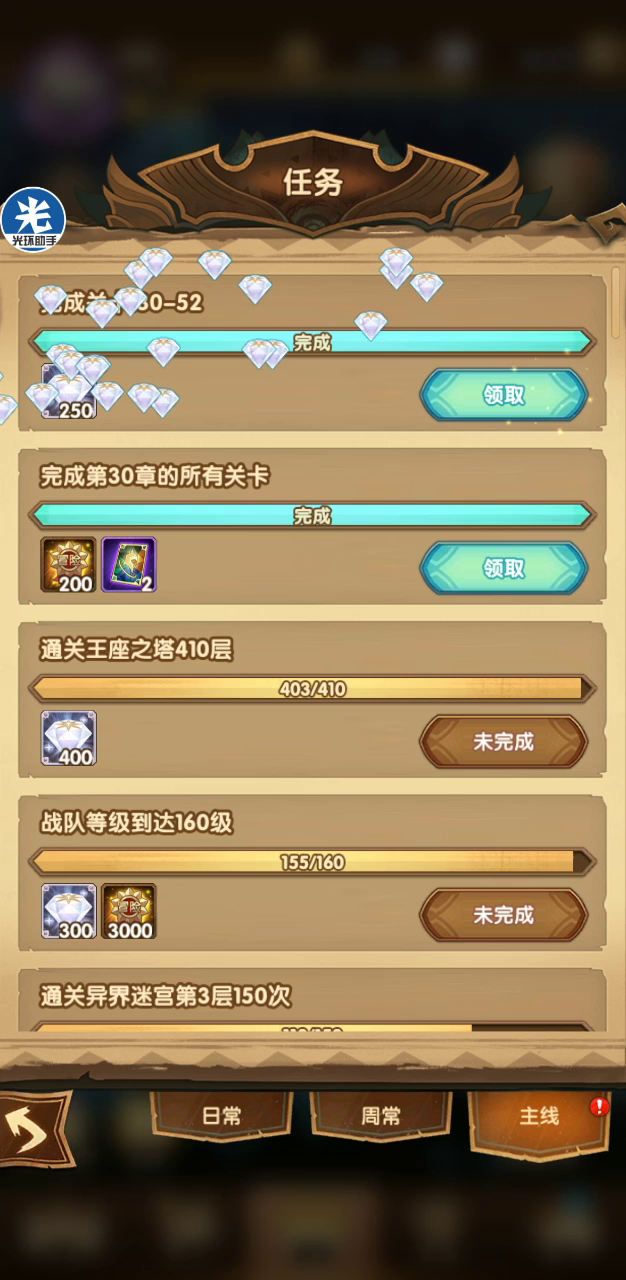This screenshot has height=1280, width=626.
Task: View the 3000 gold coin reward item
Action: pos(129,911)
